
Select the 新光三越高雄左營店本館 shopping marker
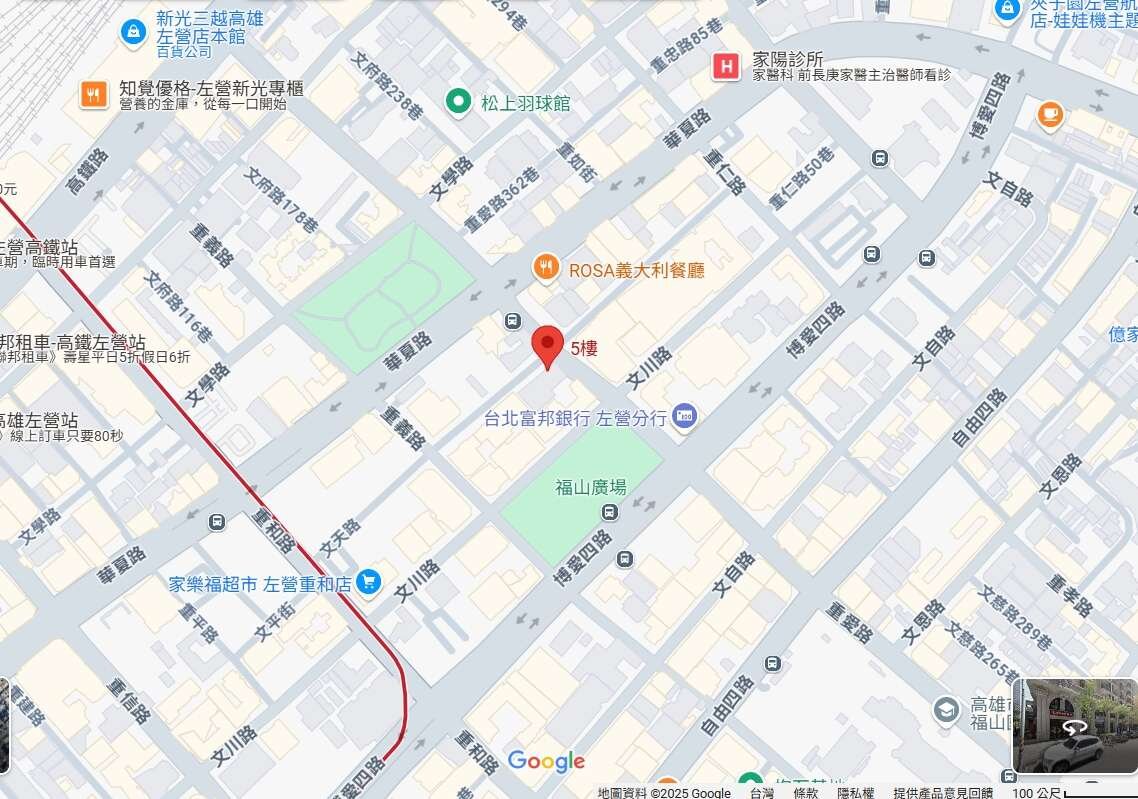point(133,31)
